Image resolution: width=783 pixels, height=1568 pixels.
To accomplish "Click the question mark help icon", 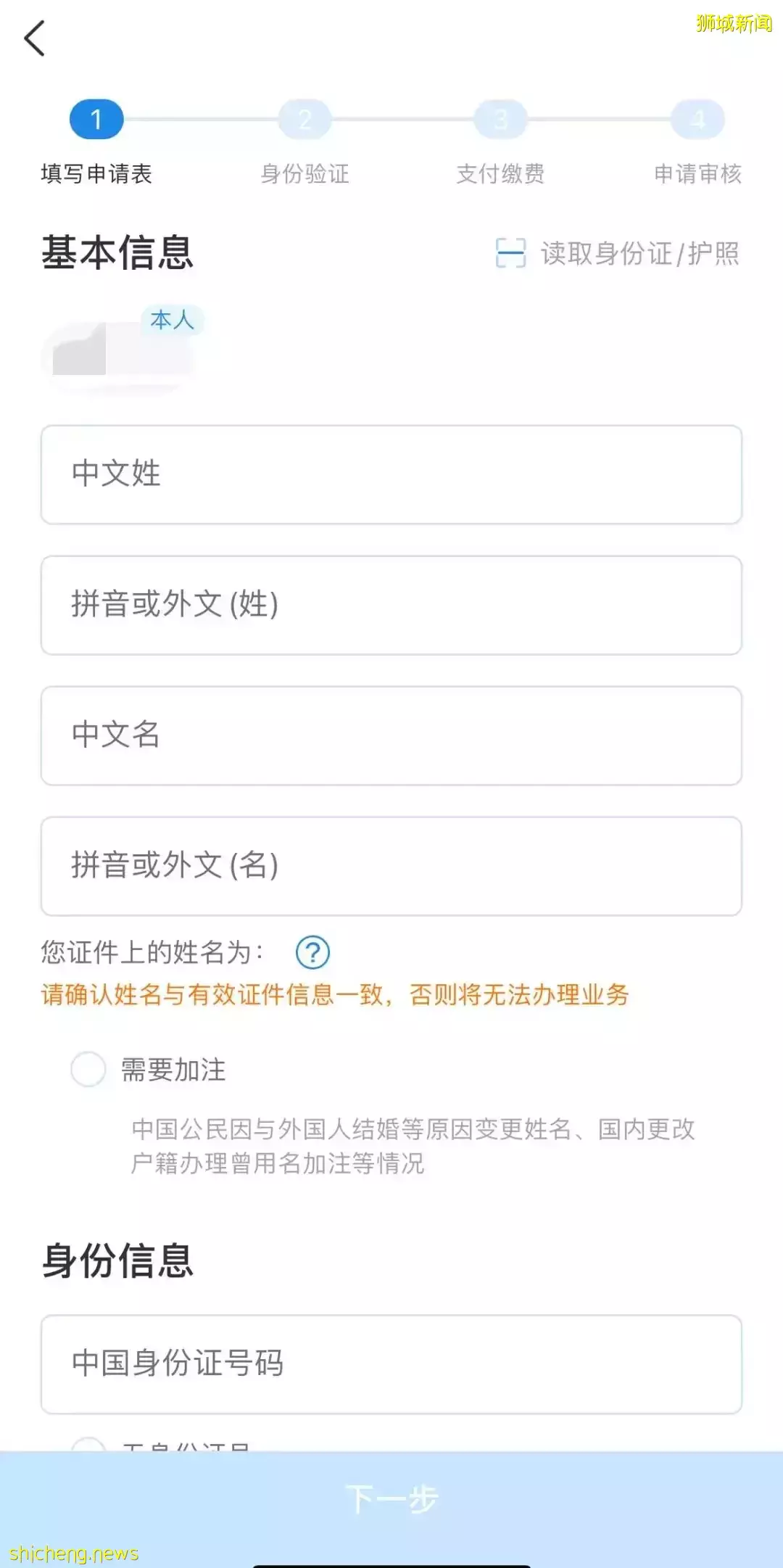I will (x=312, y=952).
